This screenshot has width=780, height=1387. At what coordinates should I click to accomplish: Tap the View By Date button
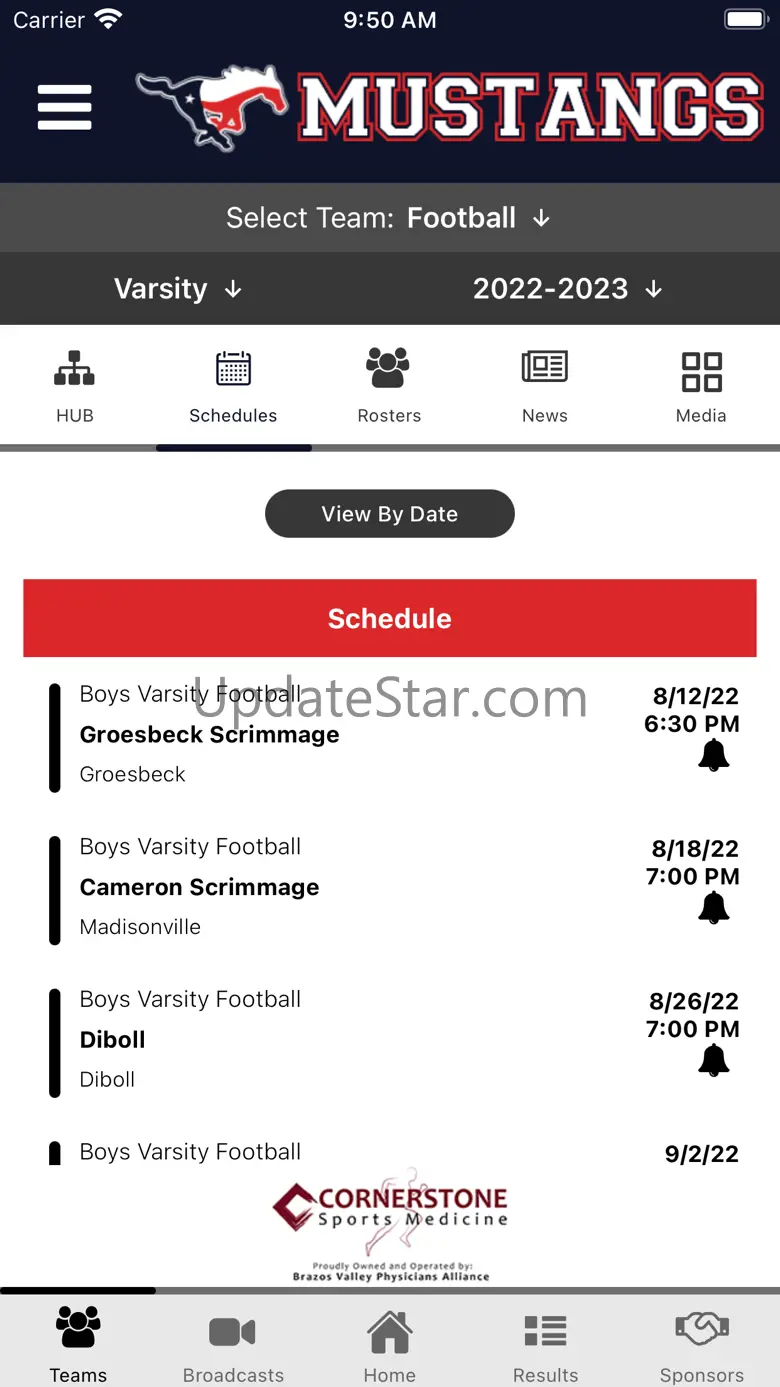(389, 514)
